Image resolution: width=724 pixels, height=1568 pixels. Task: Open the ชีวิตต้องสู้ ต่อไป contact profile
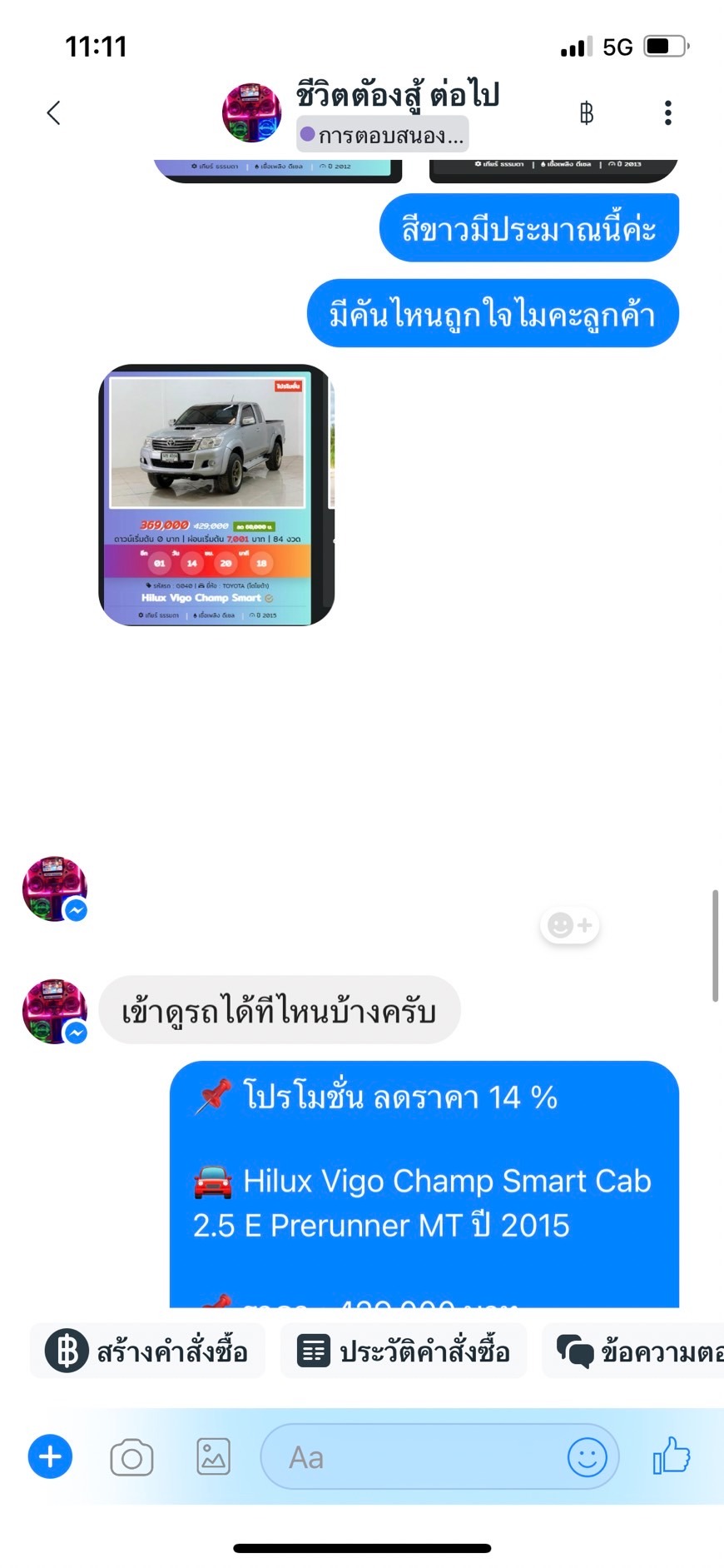click(x=397, y=94)
